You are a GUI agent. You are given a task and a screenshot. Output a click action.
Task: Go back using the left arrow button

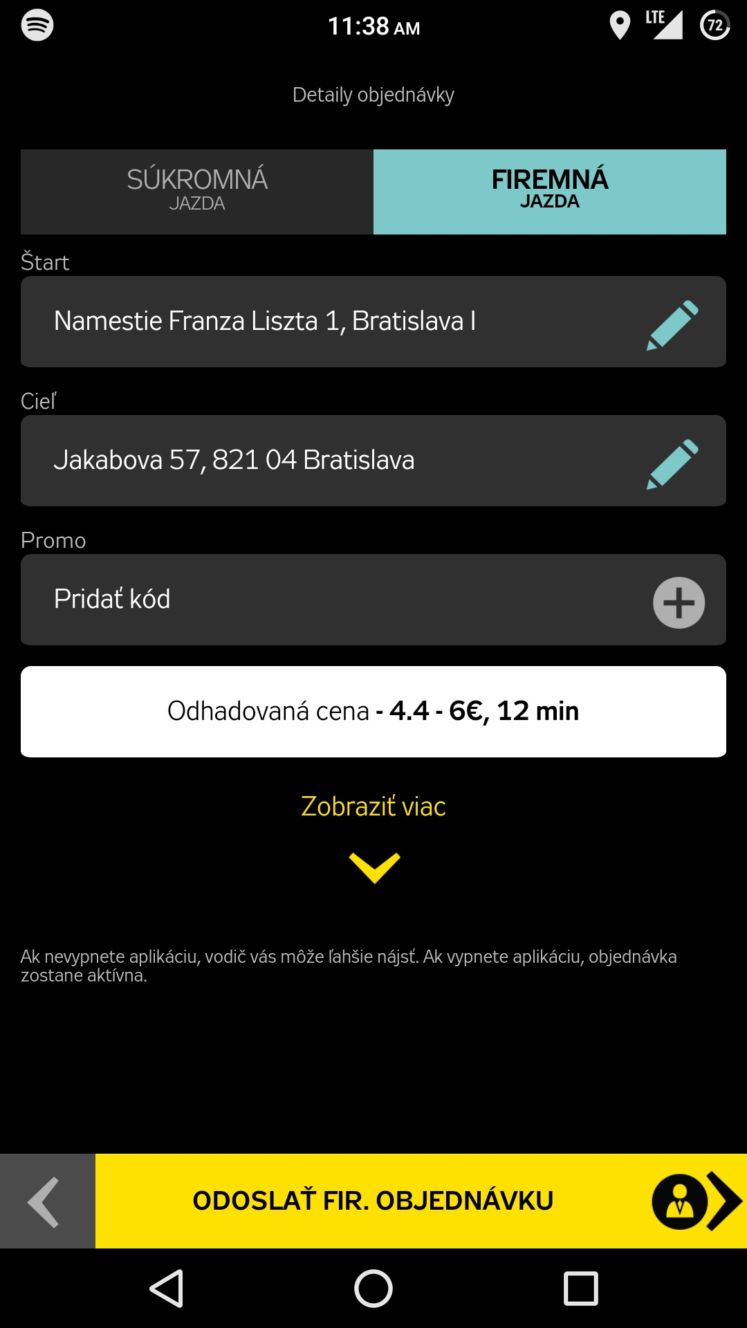tap(47, 1200)
